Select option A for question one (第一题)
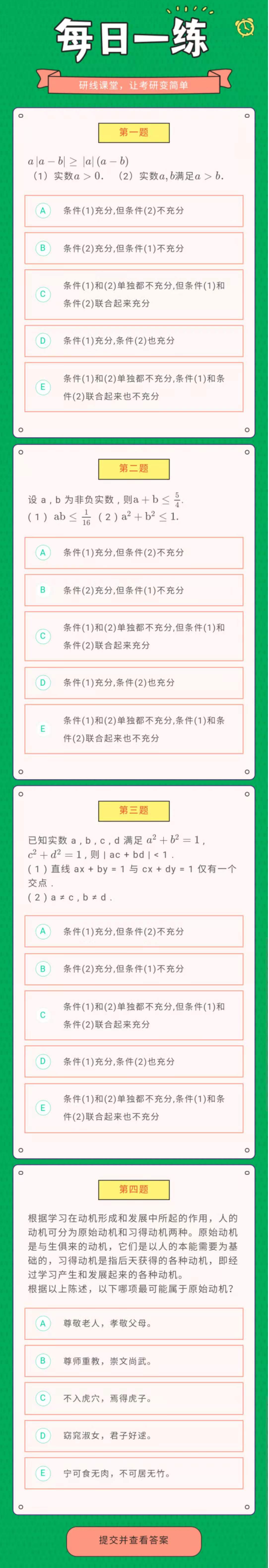 click(x=134, y=211)
